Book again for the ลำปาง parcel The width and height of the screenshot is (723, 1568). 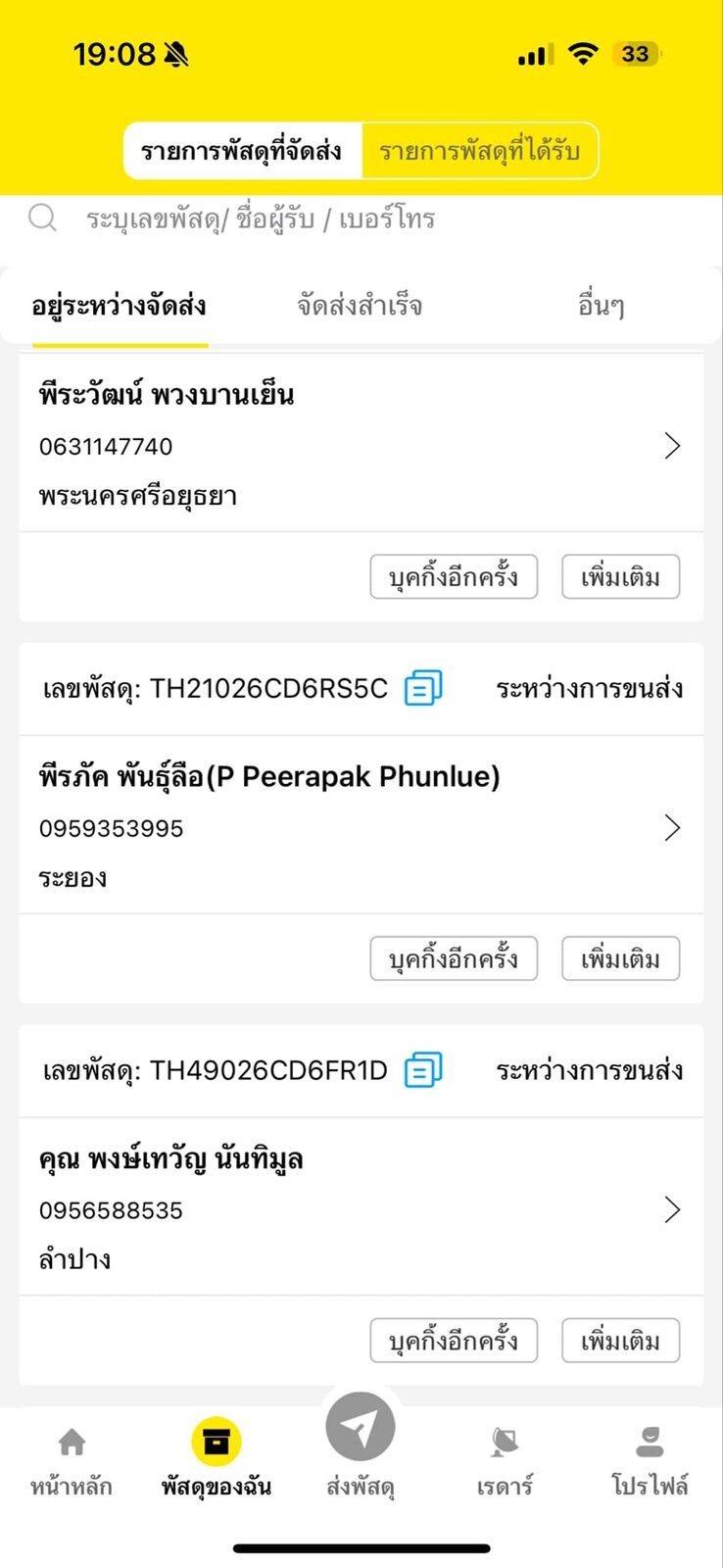[x=454, y=1341]
